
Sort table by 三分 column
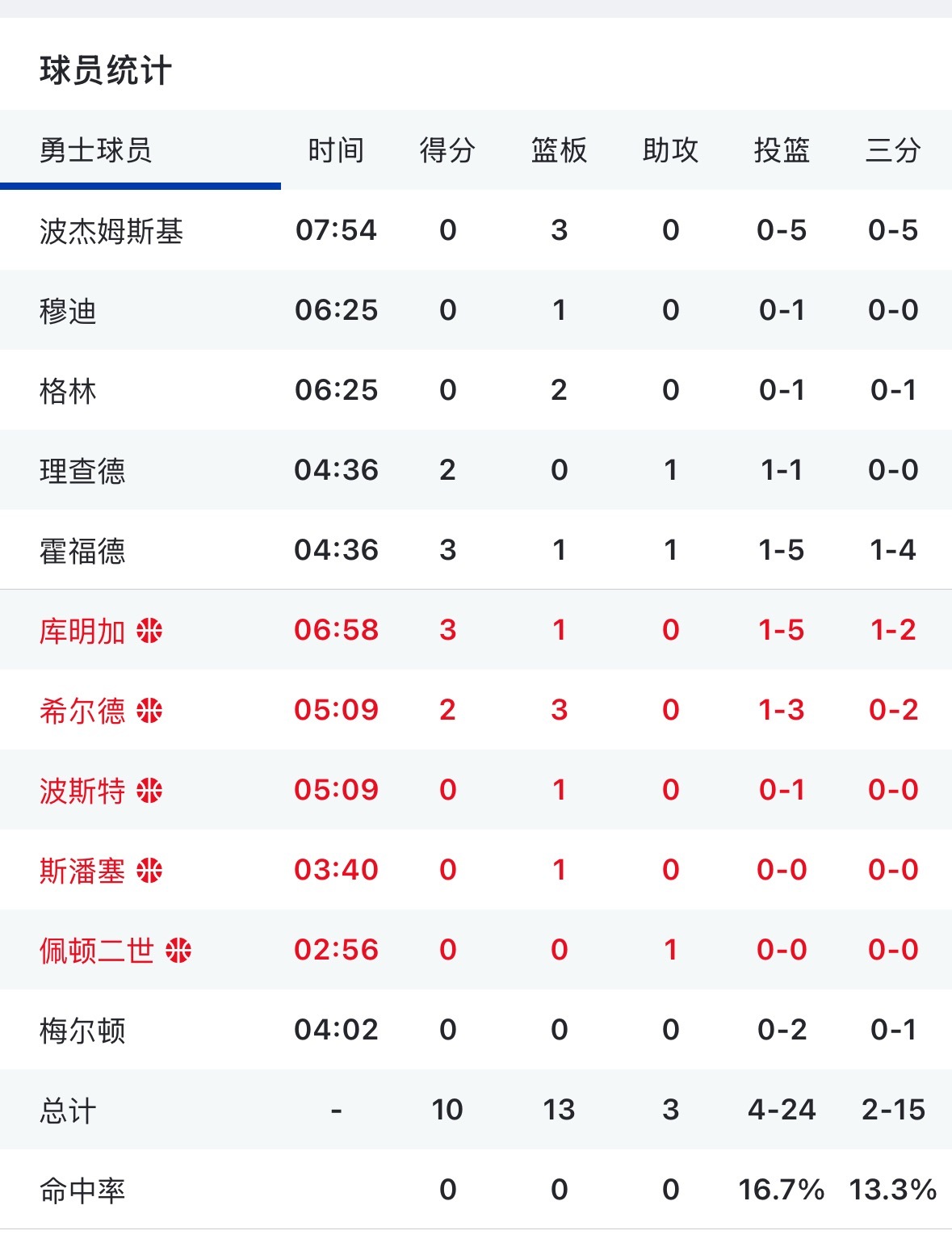click(895, 149)
